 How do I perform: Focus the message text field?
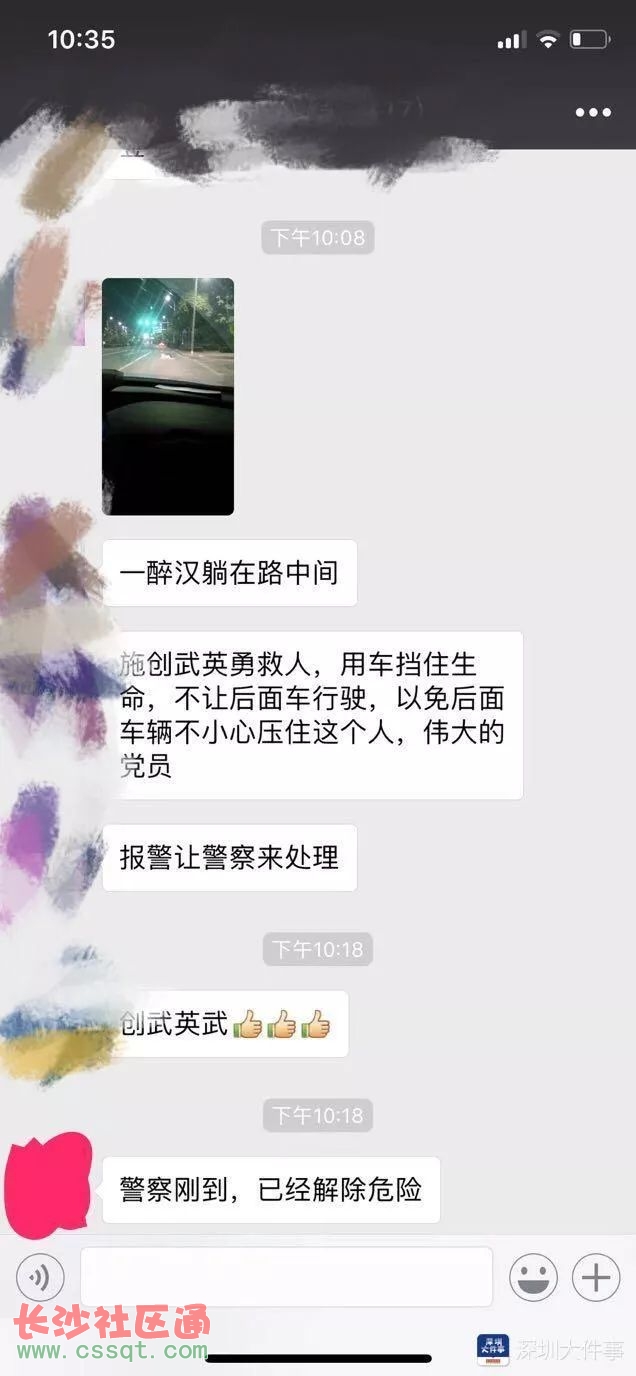point(286,1277)
